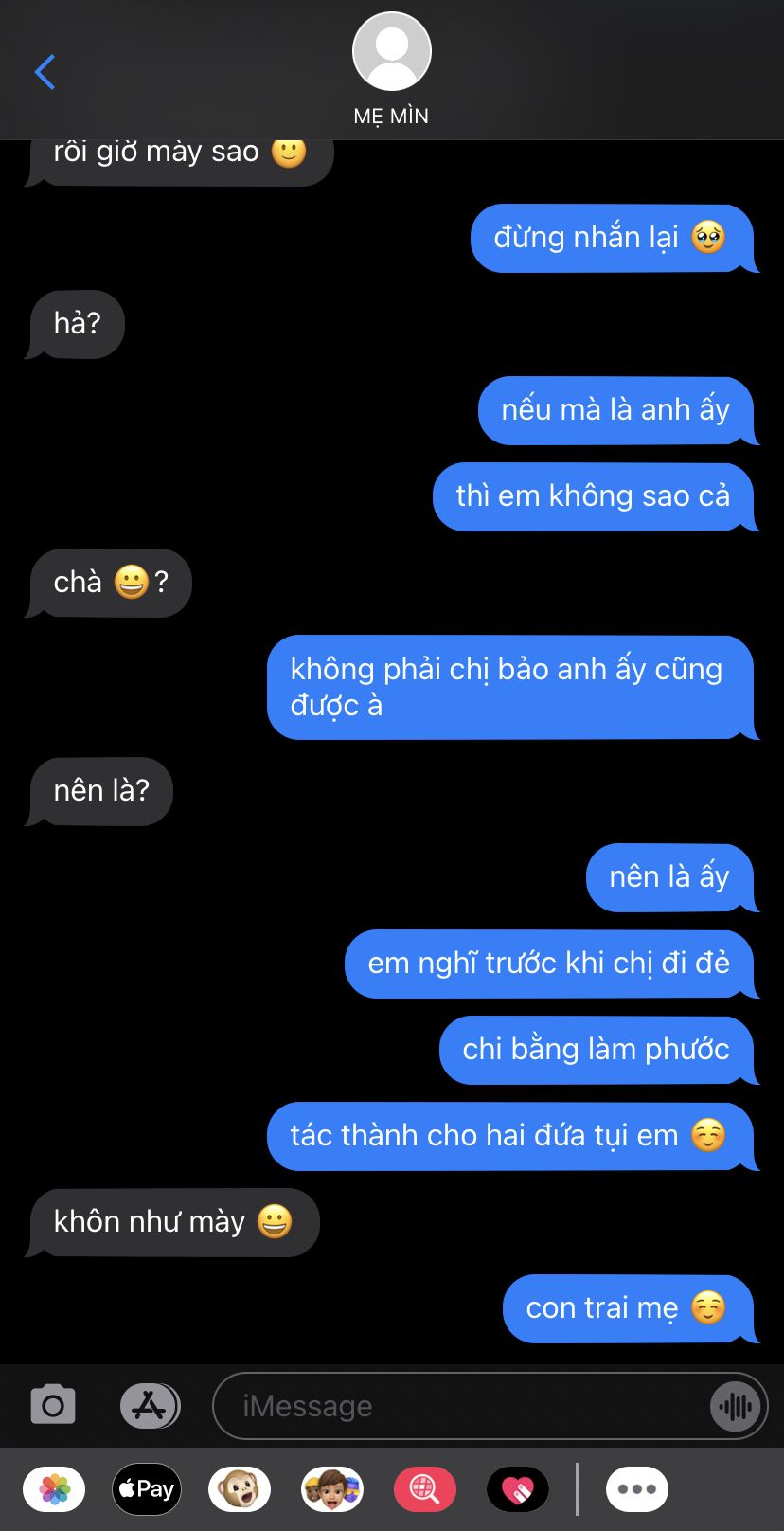Open more apps with three dots
The width and height of the screenshot is (784, 1531).
click(637, 1489)
